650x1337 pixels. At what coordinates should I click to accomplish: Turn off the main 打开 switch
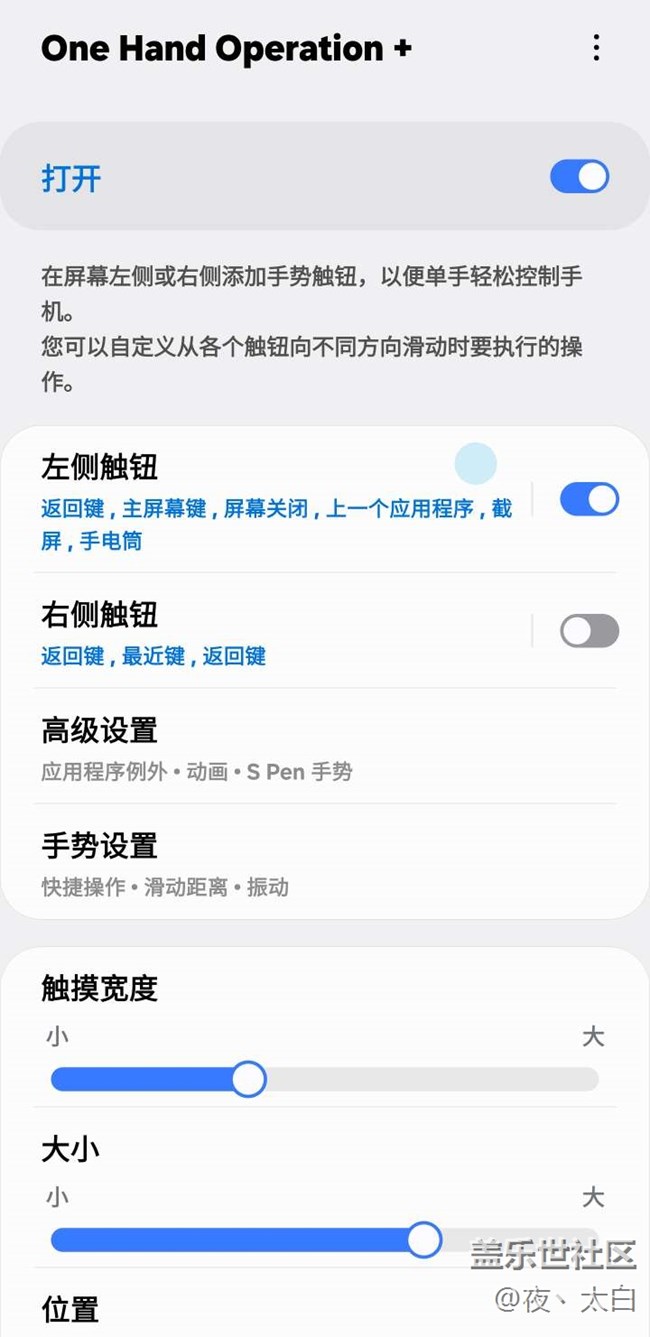click(580, 177)
